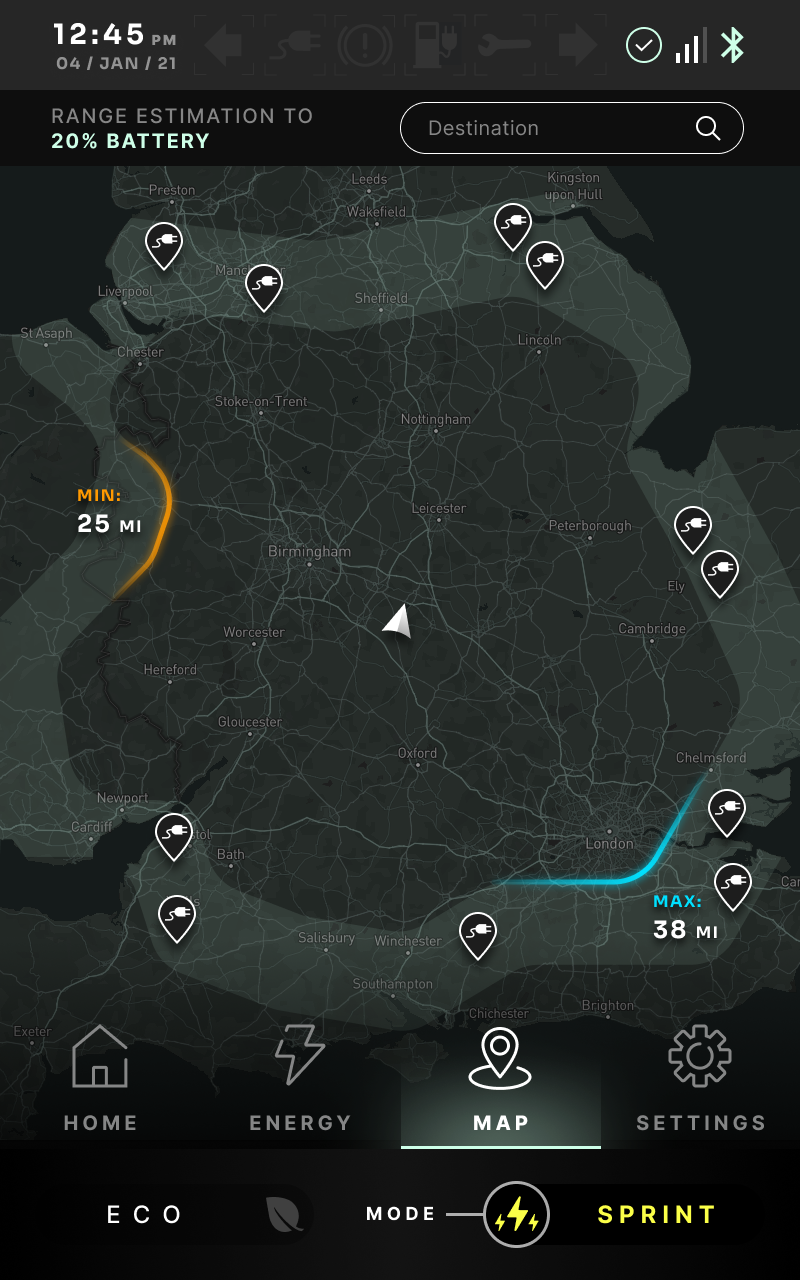
Task: Select Sprint driving mode
Action: tap(656, 1215)
